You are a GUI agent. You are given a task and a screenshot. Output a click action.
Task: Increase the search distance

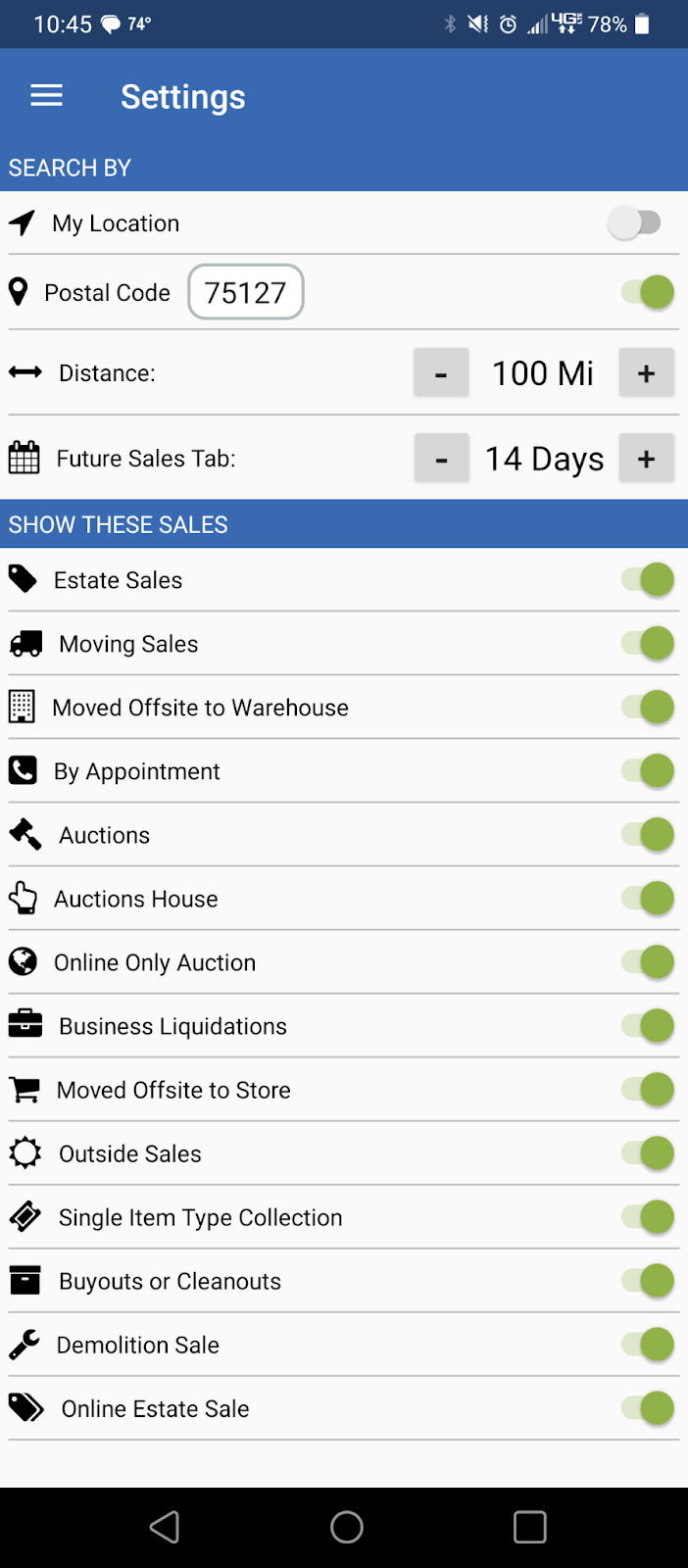646,373
